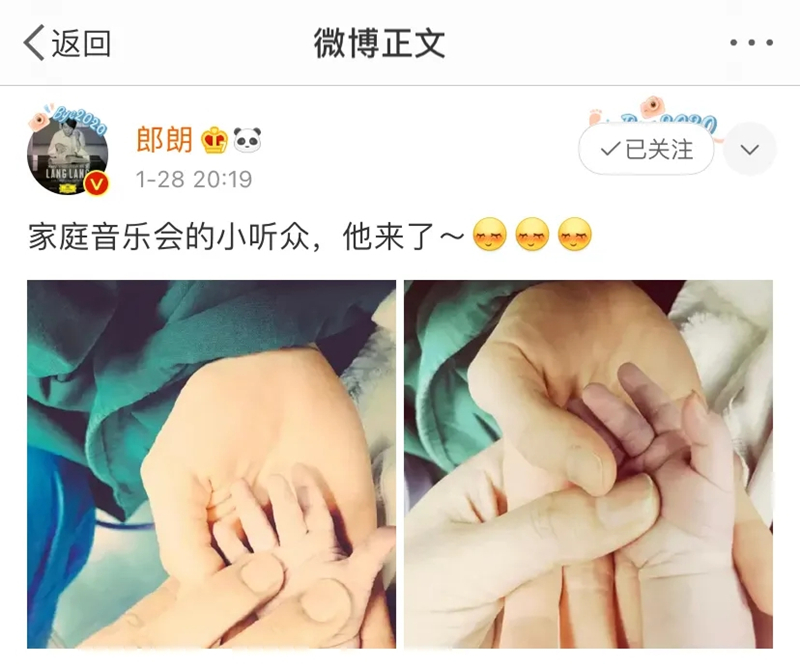Expand the post options chevron

tap(750, 150)
